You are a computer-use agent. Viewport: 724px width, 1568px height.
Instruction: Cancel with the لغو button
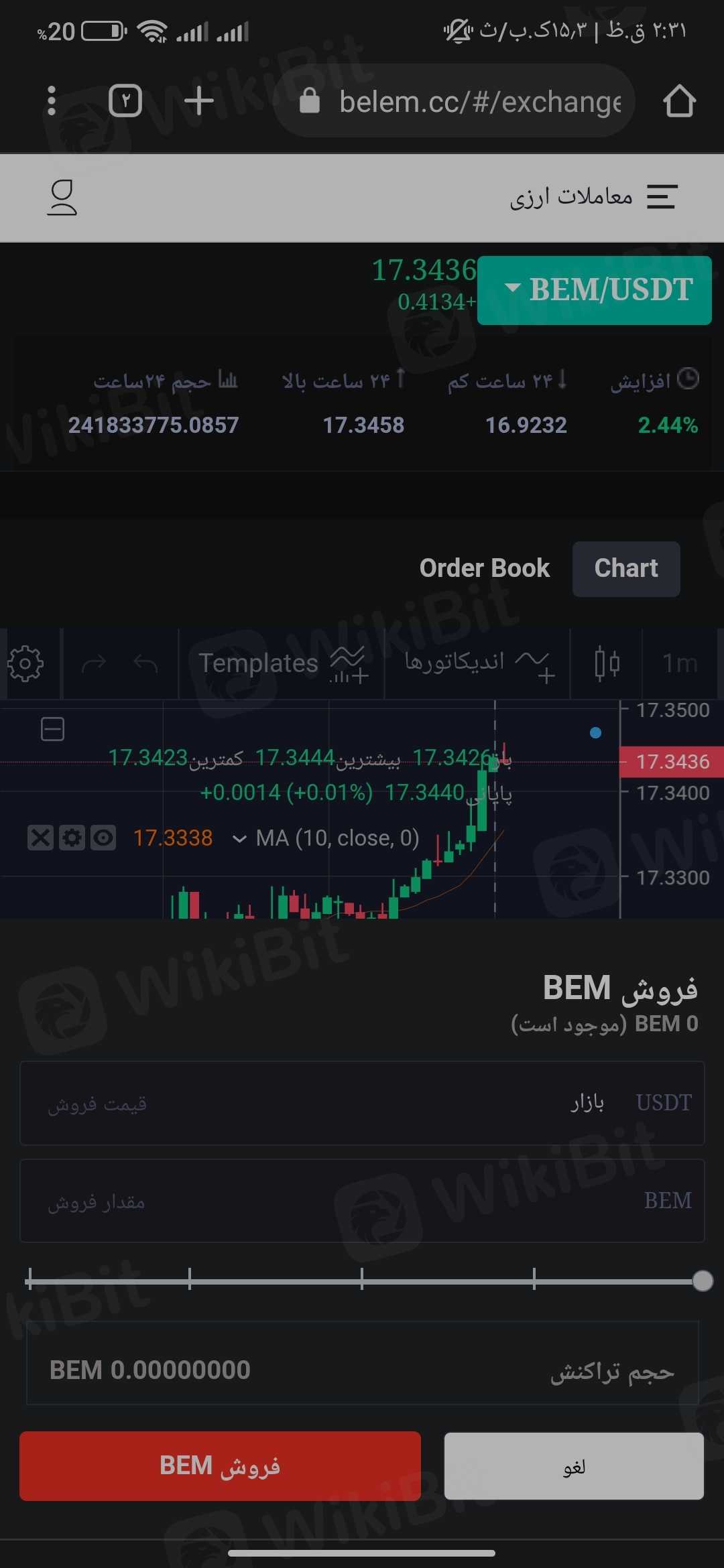pos(574,1466)
